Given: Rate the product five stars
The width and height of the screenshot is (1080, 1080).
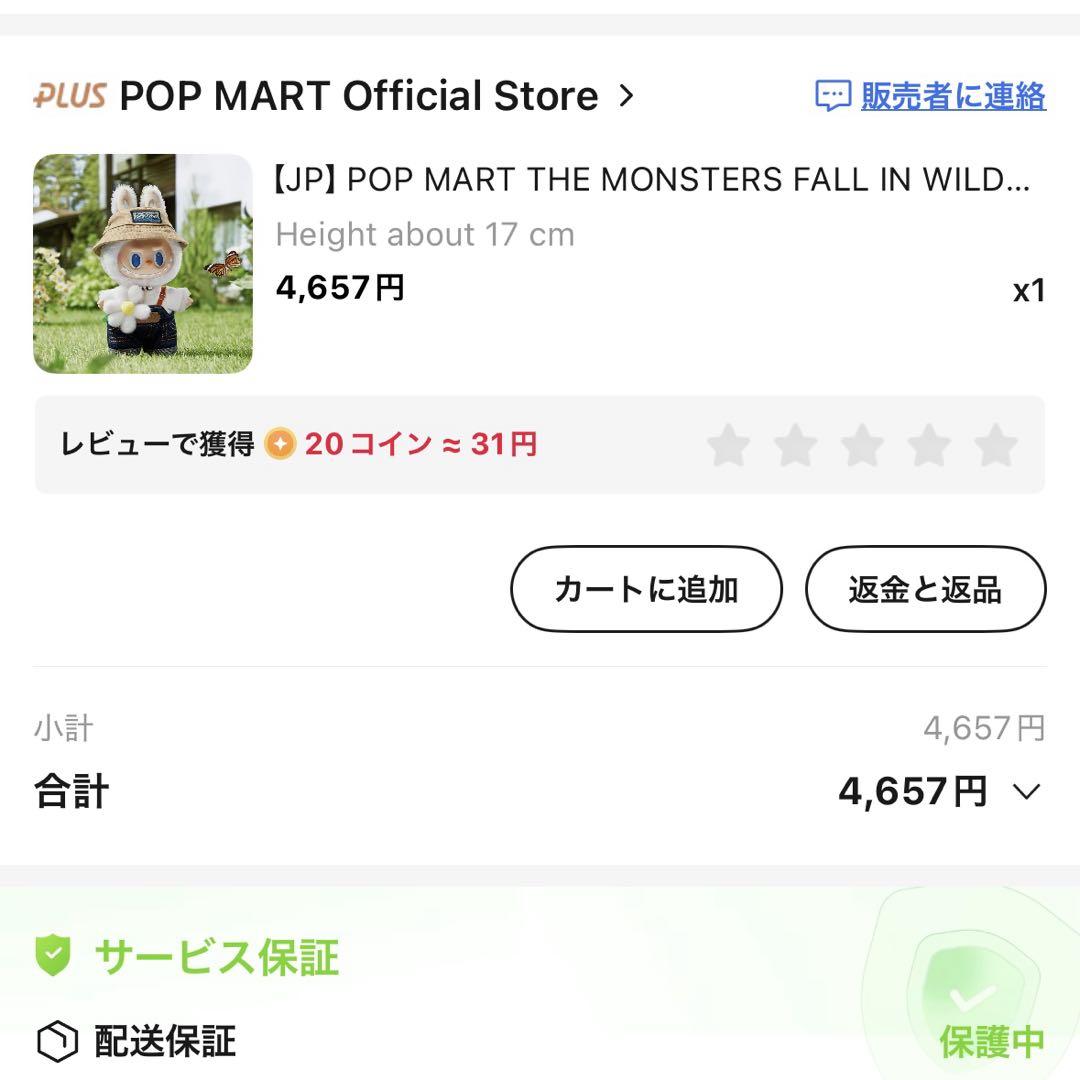Looking at the screenshot, I should tap(996, 445).
